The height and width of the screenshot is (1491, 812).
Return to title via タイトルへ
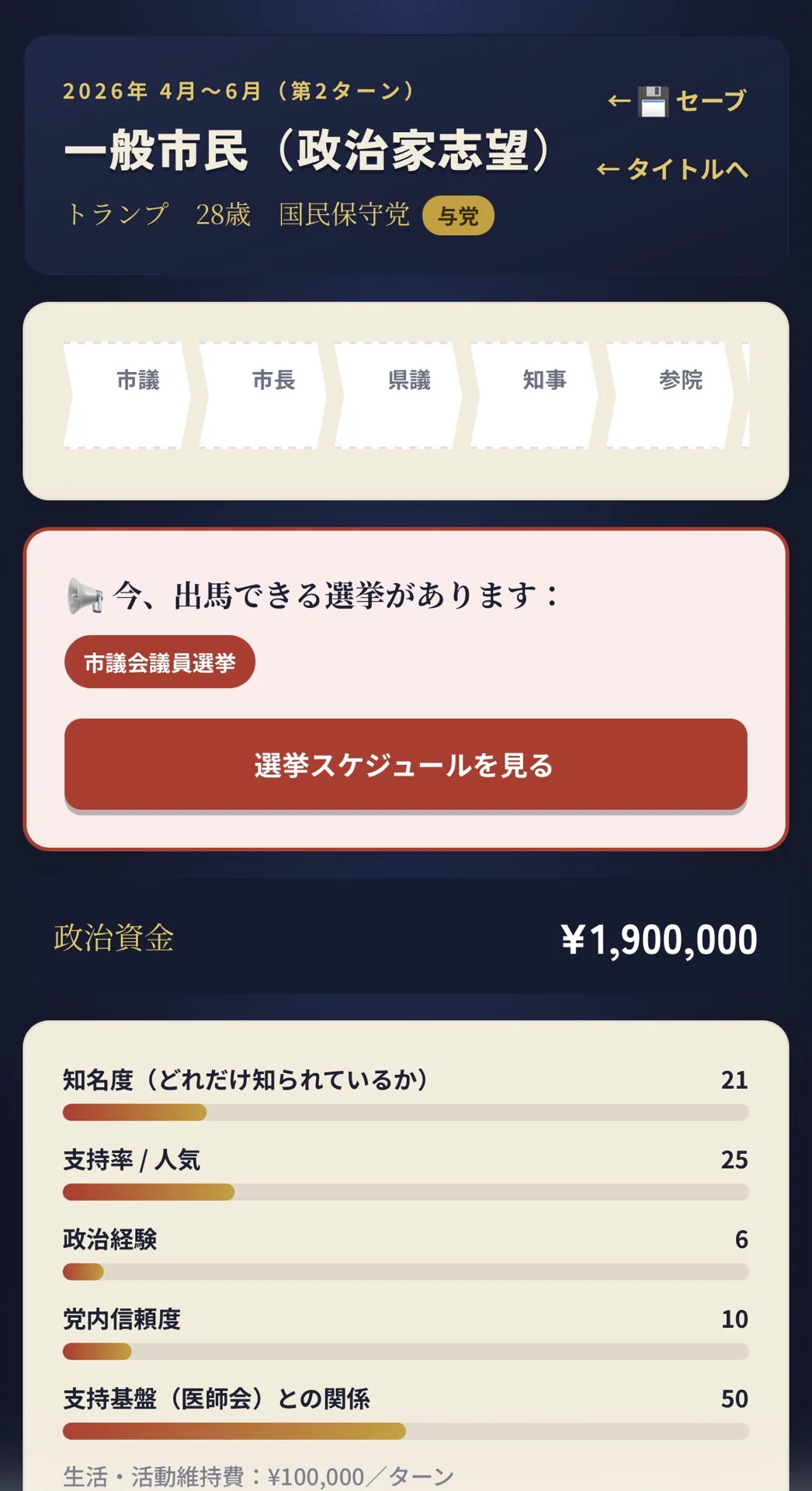coord(672,169)
